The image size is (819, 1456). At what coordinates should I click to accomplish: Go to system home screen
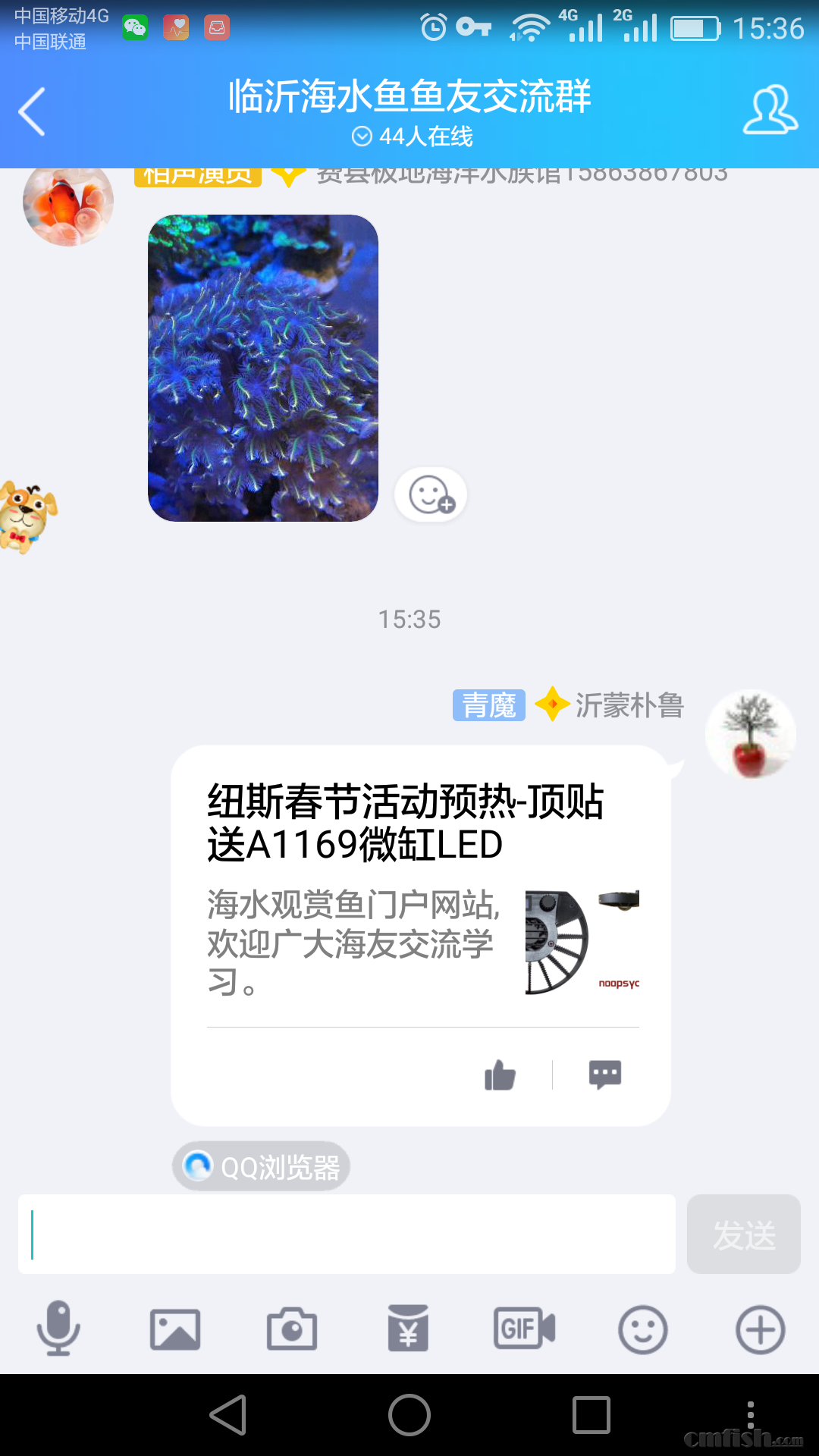coord(409,1415)
